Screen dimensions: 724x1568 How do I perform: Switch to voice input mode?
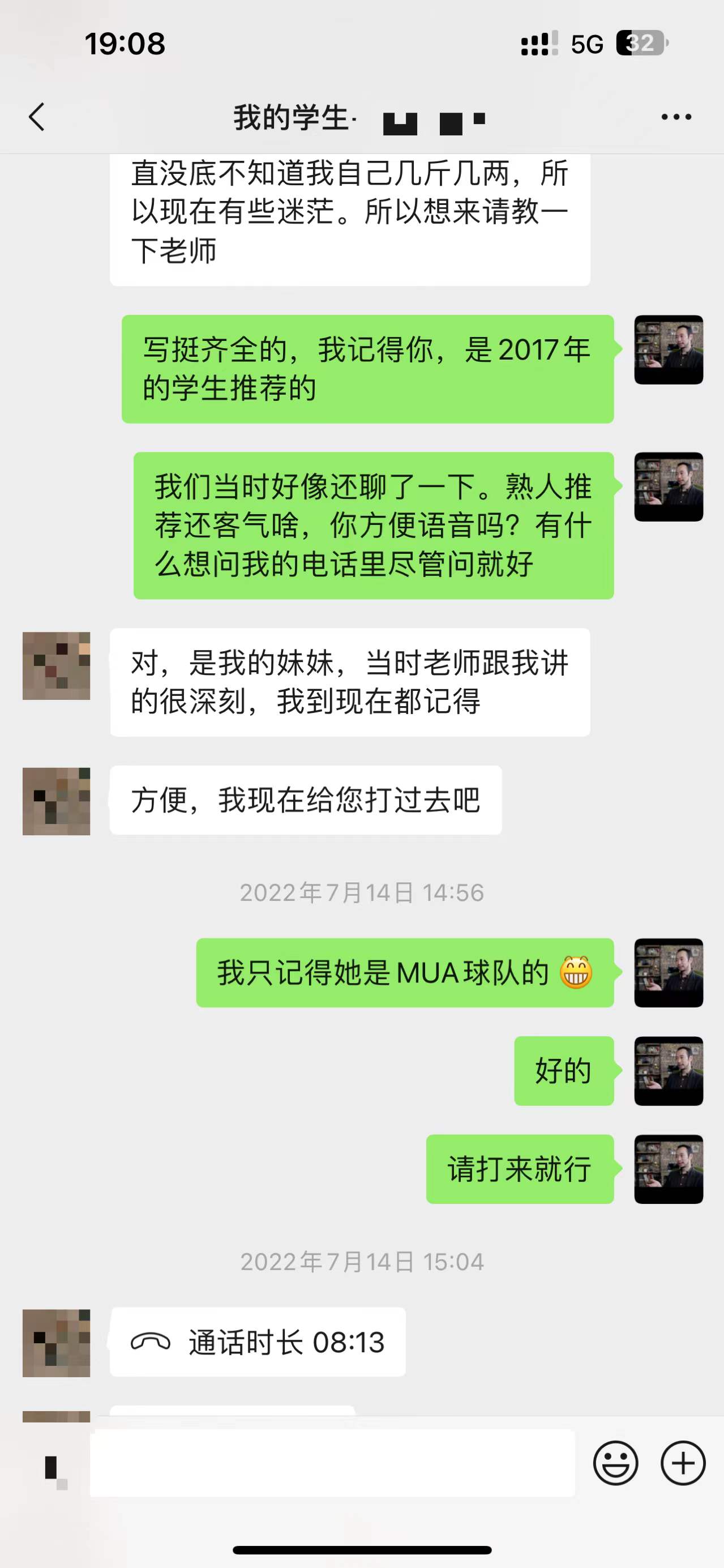[55, 1469]
